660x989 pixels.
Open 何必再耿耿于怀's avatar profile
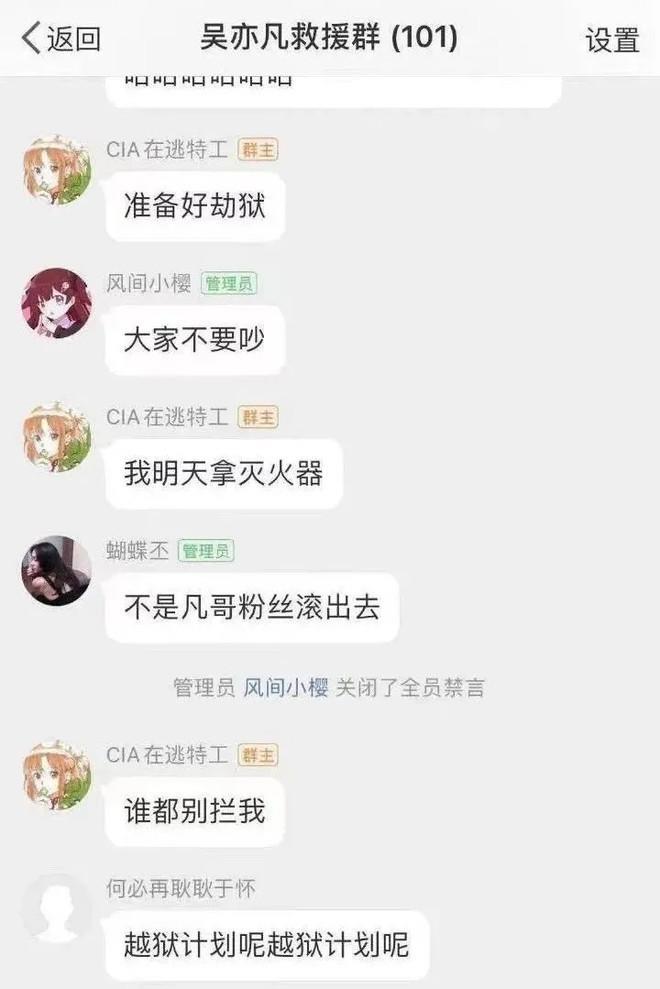click(56, 908)
